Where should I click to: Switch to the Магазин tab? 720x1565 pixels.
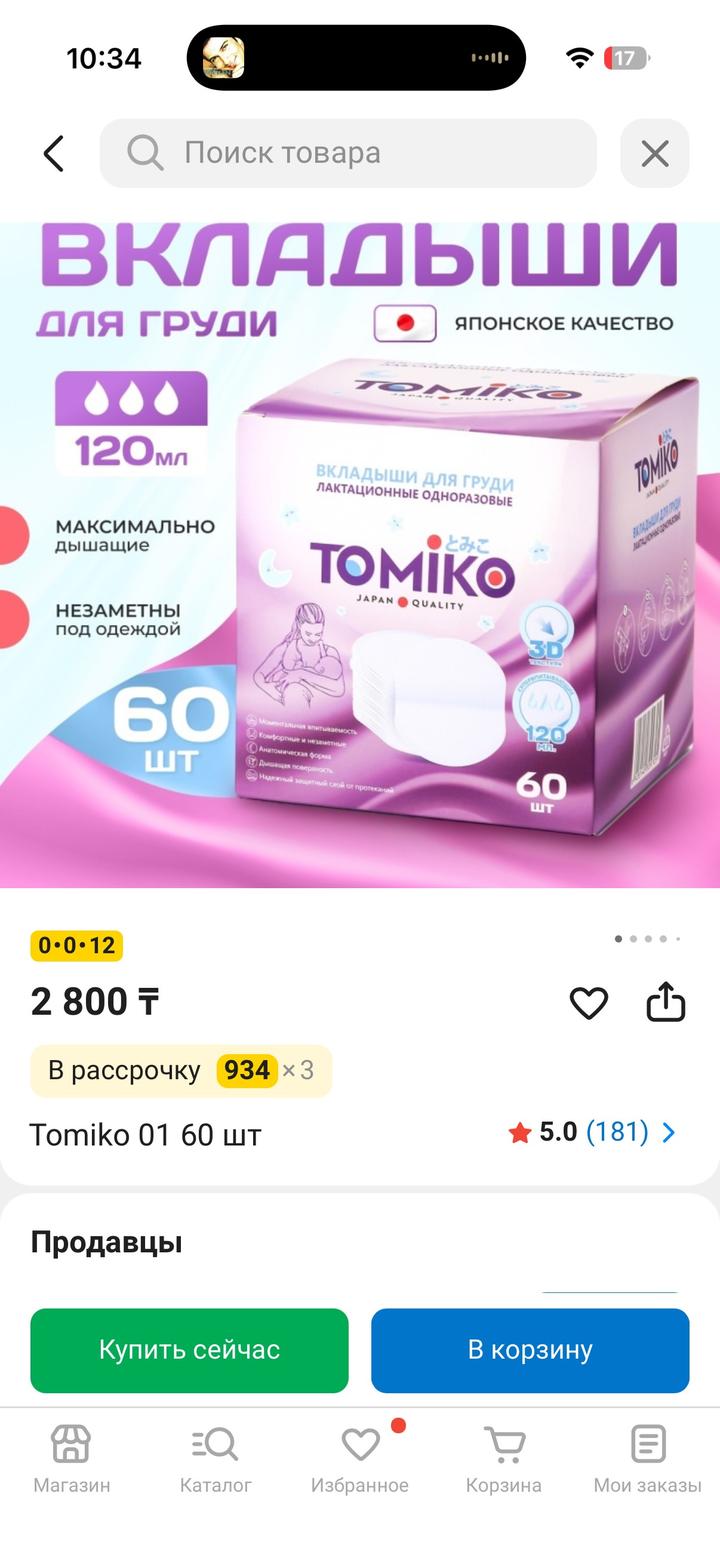[71, 1460]
